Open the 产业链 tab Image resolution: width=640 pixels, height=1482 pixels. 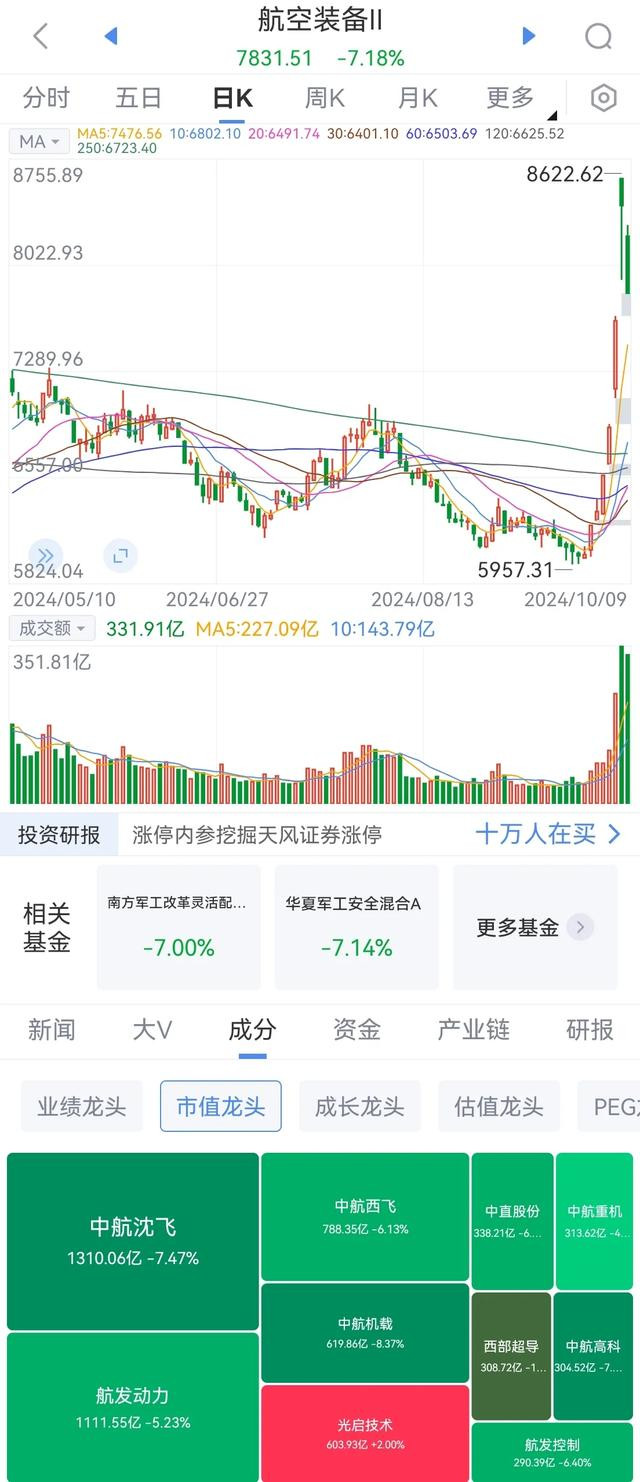(x=473, y=1029)
